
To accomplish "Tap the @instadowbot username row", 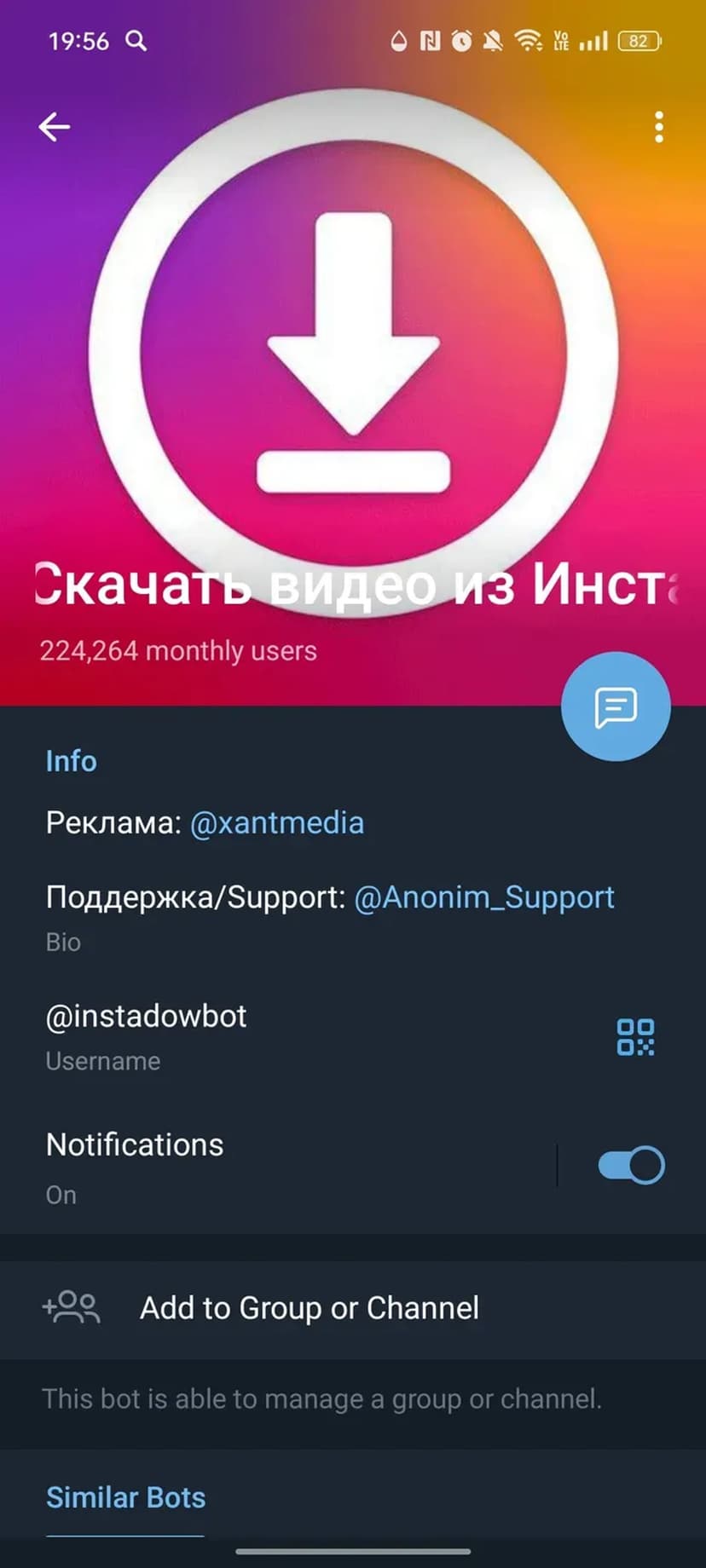I will point(256,1035).
